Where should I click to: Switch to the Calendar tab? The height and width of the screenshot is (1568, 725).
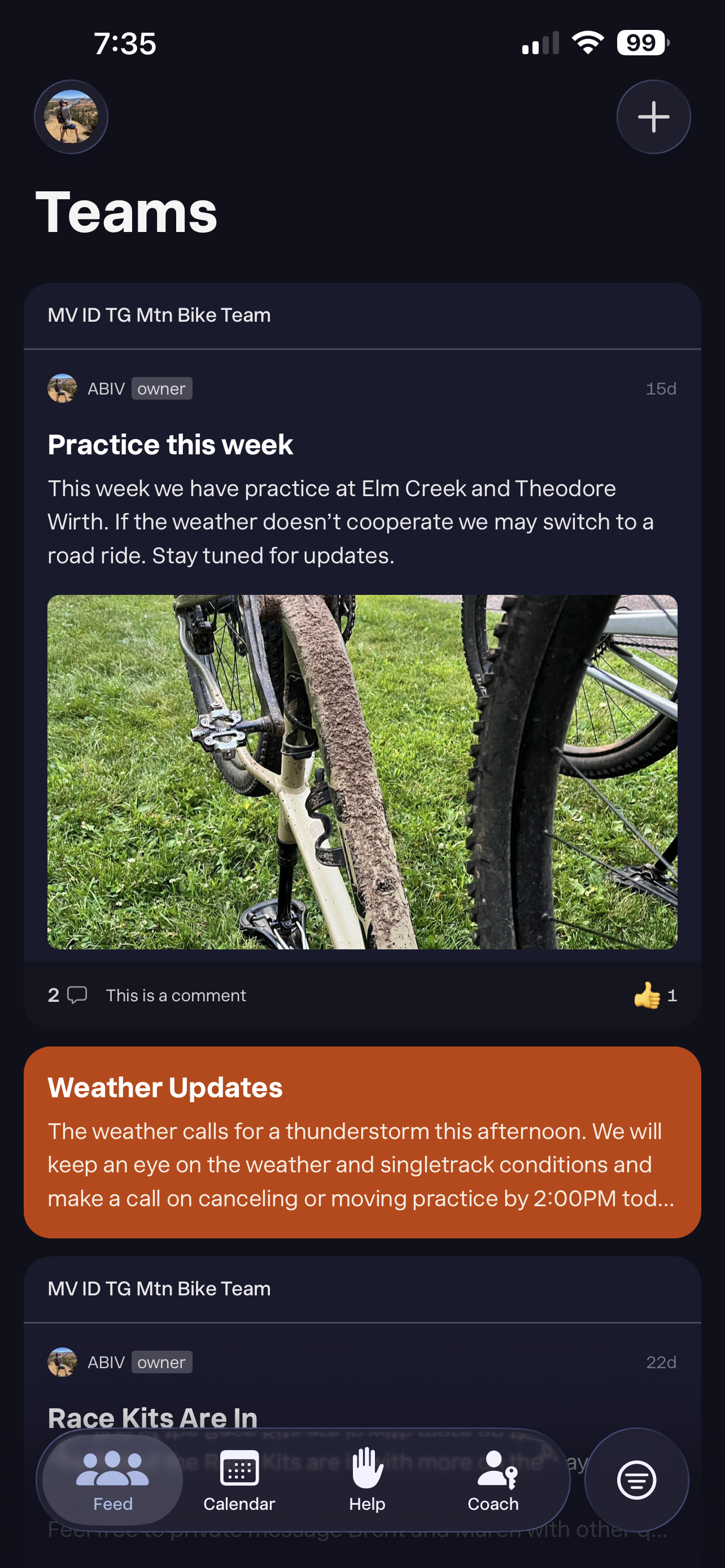coord(239,1481)
